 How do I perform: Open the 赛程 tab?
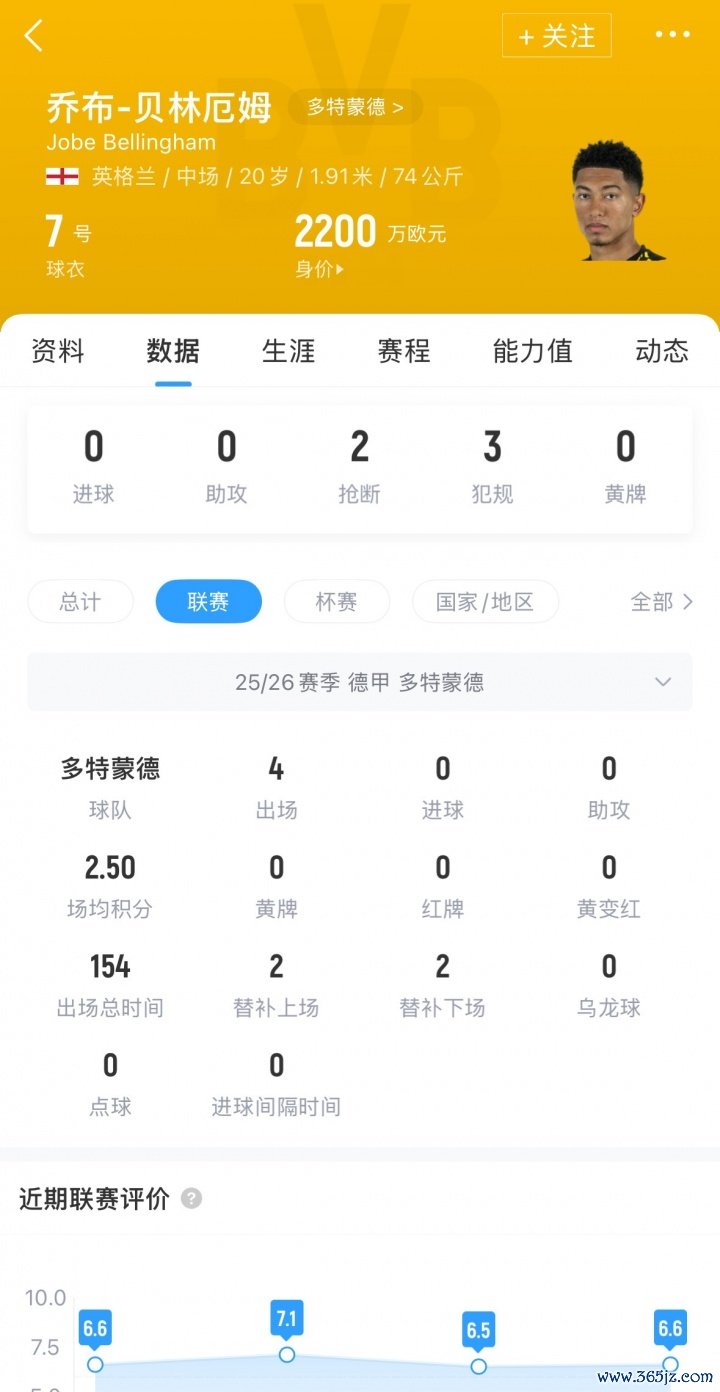(x=404, y=351)
